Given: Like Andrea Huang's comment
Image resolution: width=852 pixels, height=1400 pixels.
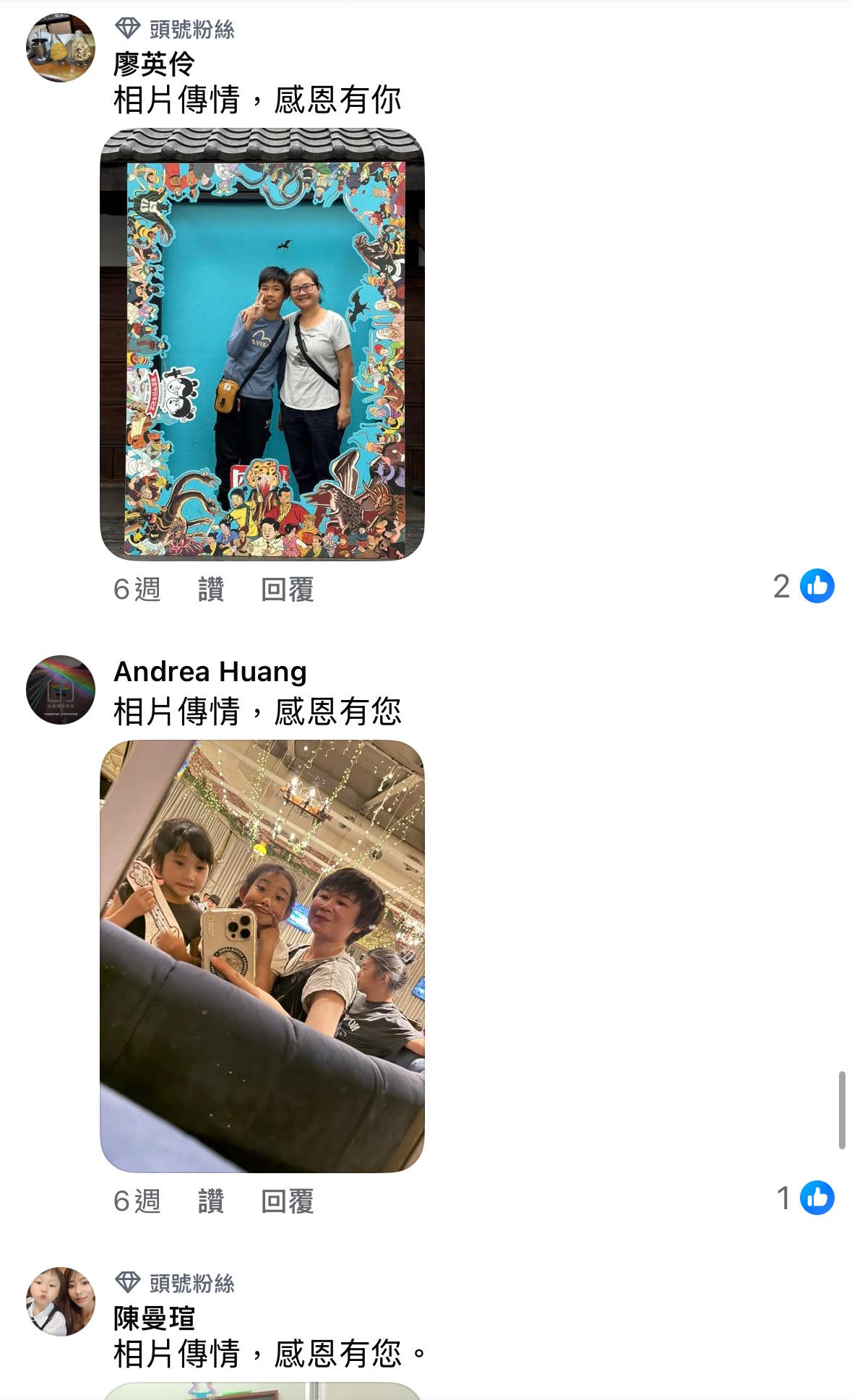Looking at the screenshot, I should click(210, 1201).
